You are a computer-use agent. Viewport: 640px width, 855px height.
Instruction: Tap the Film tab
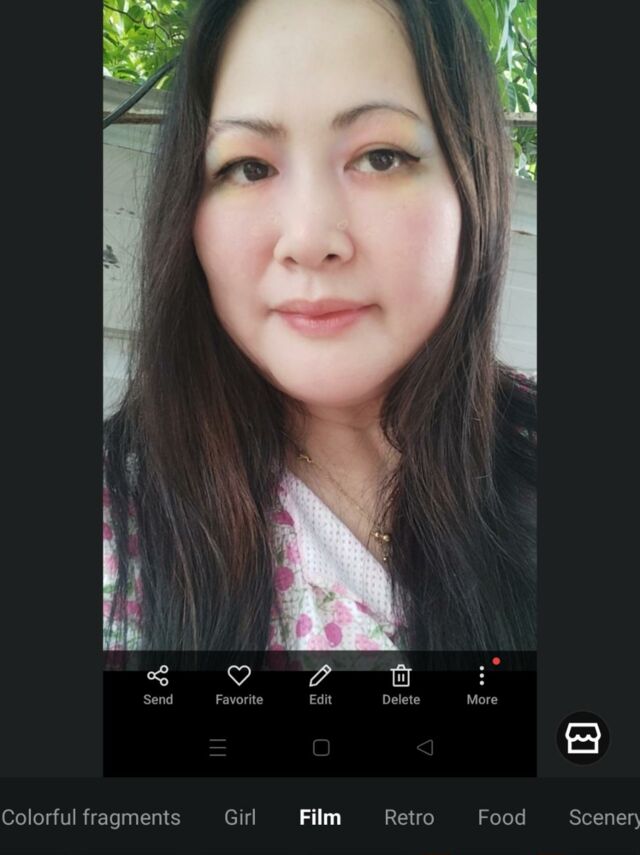320,817
